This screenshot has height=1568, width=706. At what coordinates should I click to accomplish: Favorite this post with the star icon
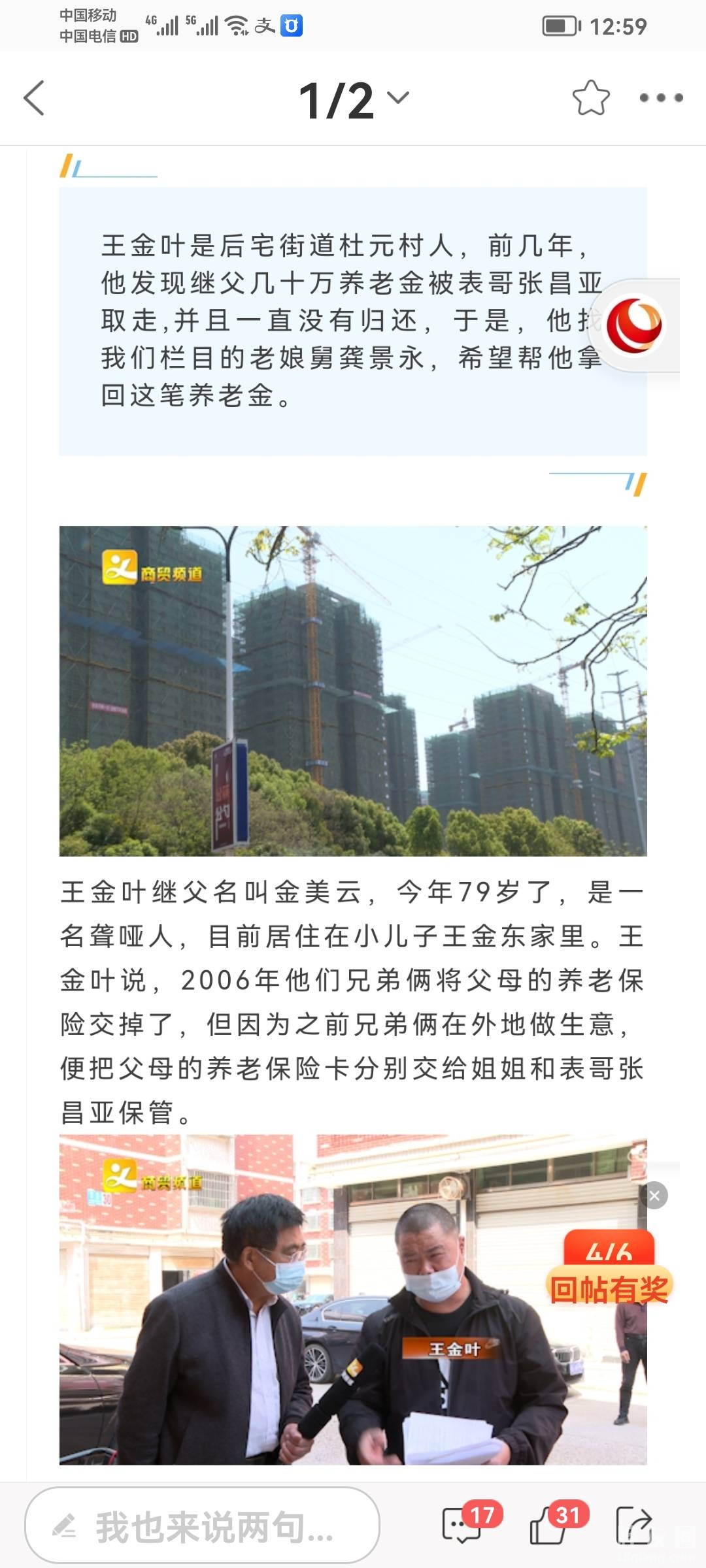591,98
